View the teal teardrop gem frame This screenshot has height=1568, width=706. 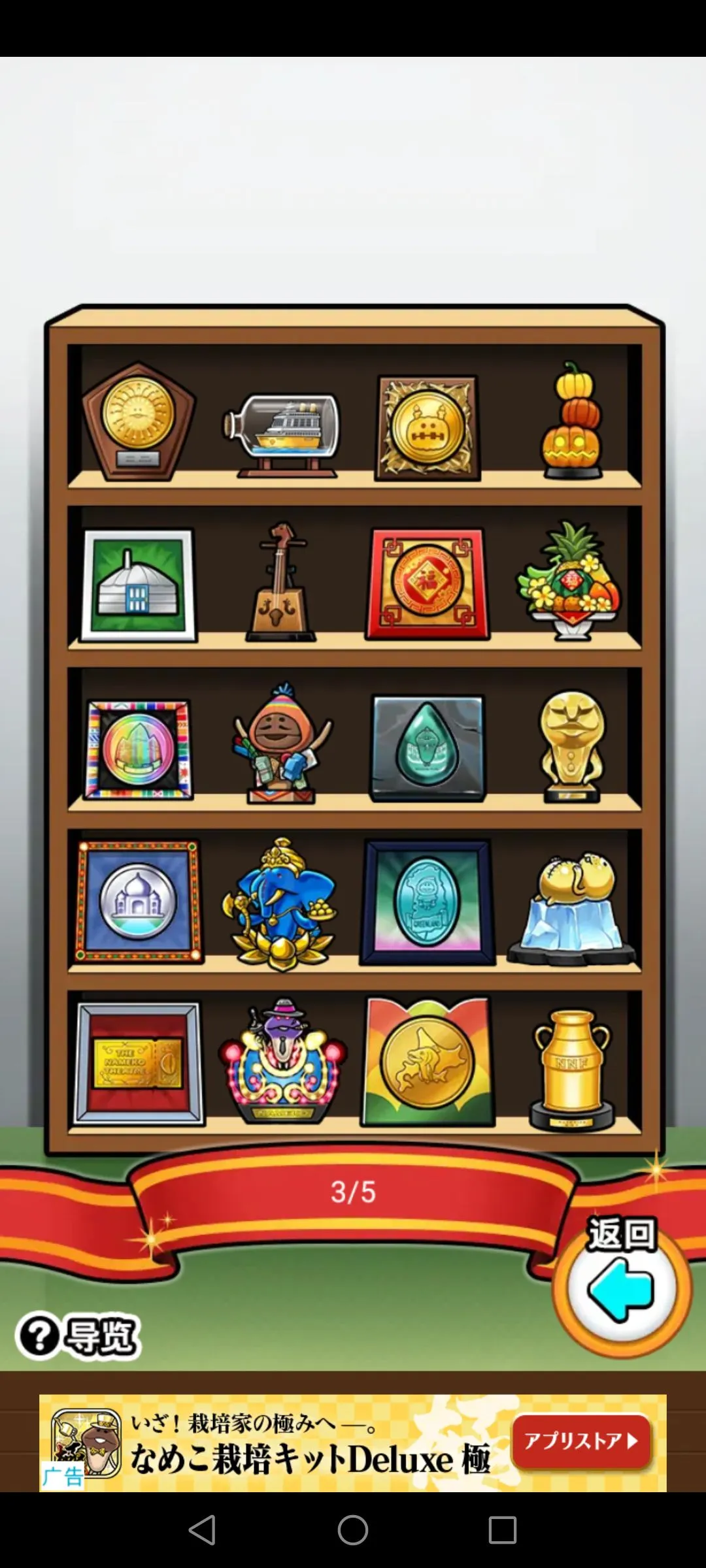click(428, 747)
